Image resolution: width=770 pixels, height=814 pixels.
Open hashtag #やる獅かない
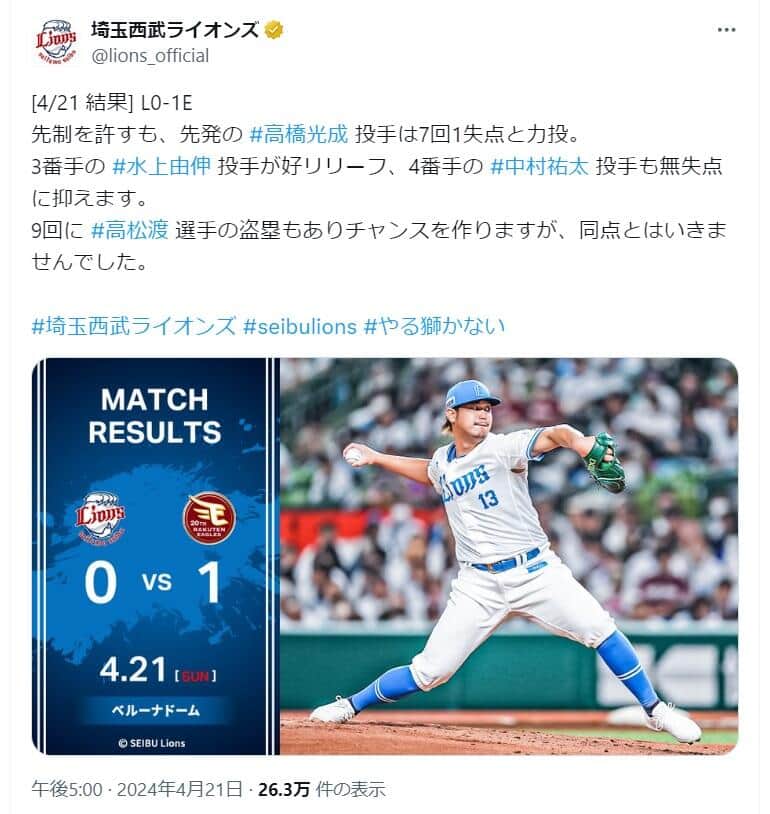click(x=434, y=326)
